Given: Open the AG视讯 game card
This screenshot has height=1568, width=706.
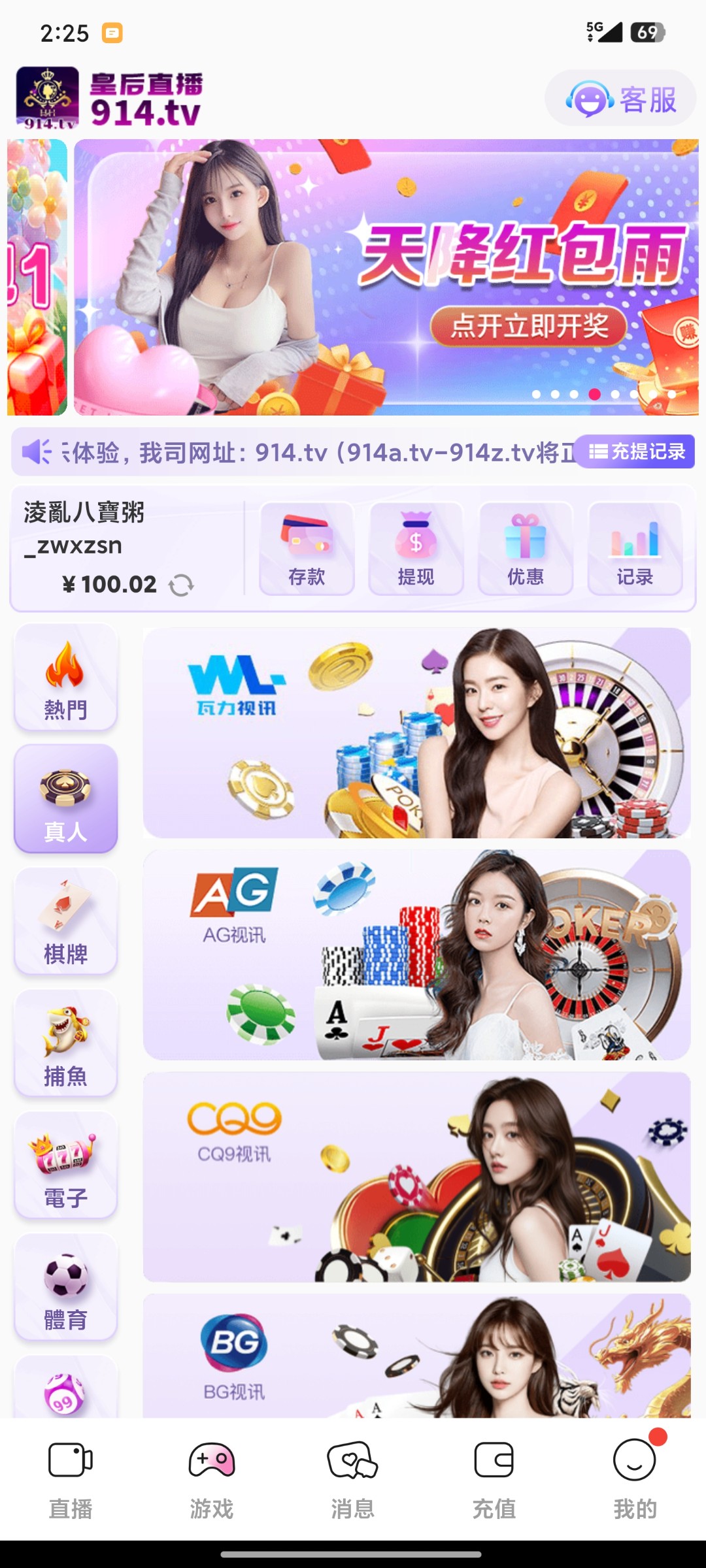Looking at the screenshot, I should click(416, 955).
